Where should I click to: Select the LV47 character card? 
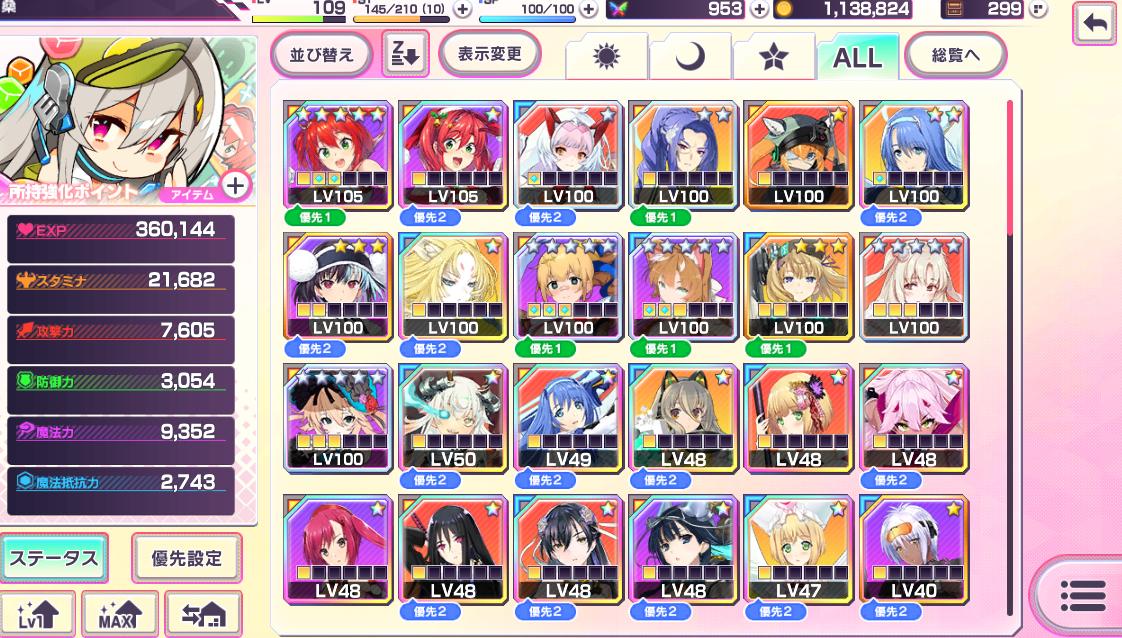pyautogui.click(x=798, y=548)
